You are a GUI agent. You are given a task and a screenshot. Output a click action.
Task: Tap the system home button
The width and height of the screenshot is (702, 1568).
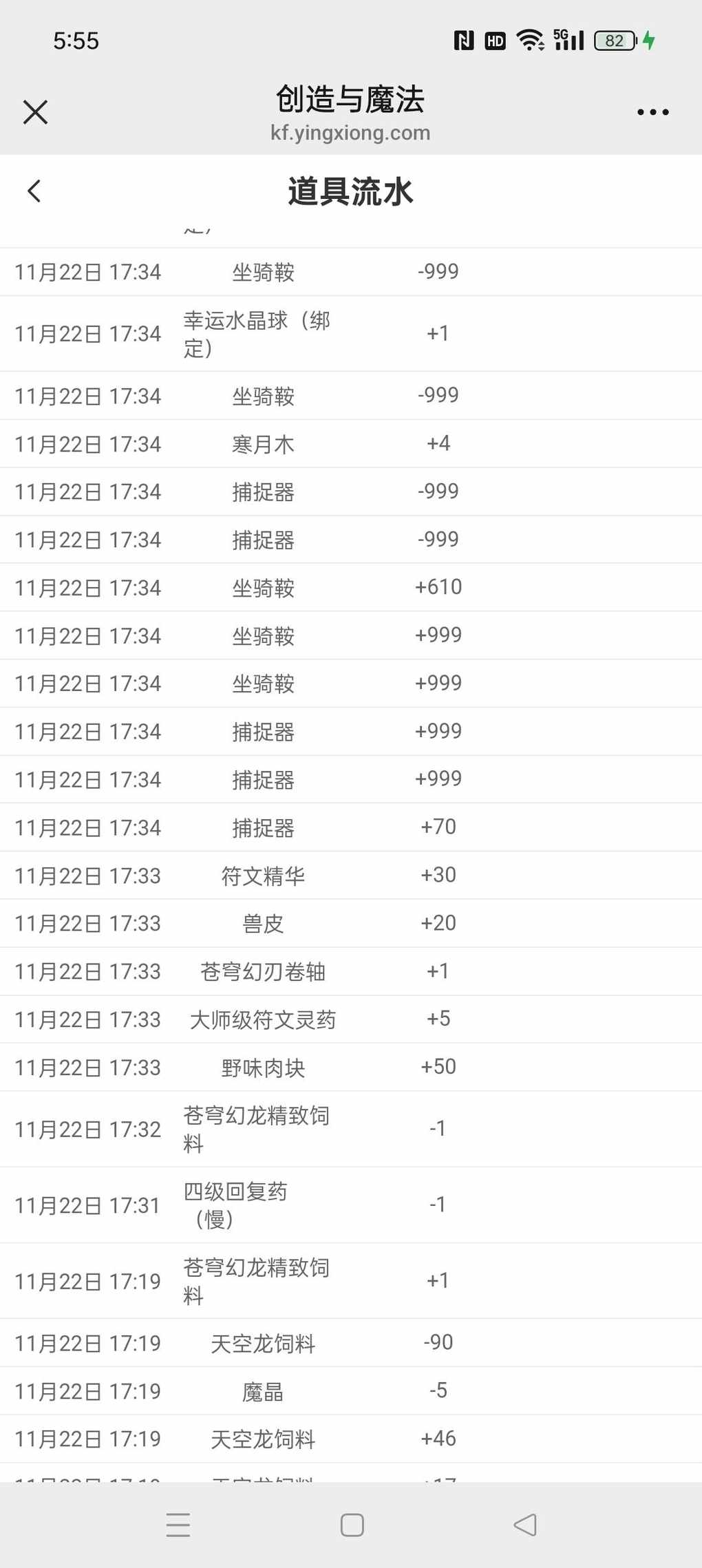click(352, 1525)
